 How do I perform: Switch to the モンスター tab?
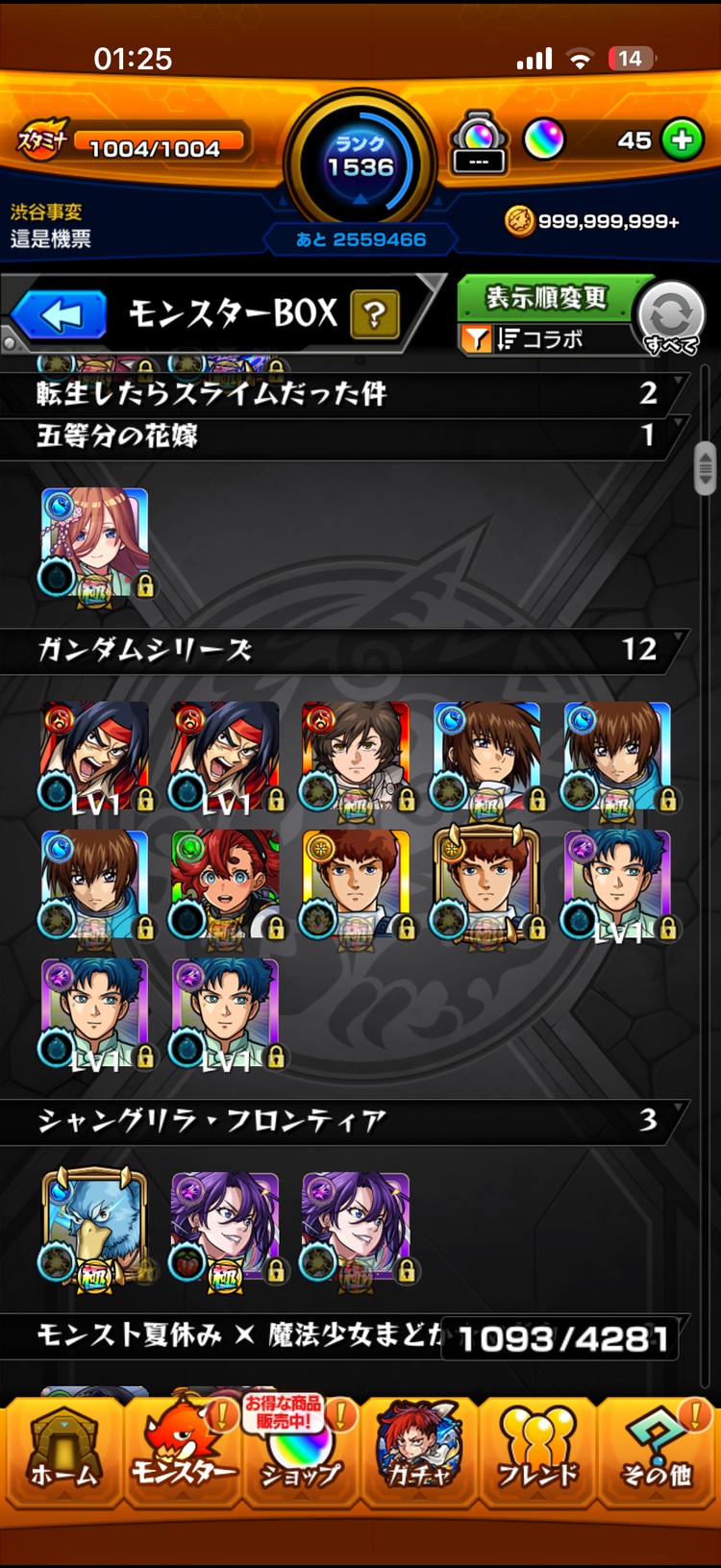click(x=183, y=1452)
